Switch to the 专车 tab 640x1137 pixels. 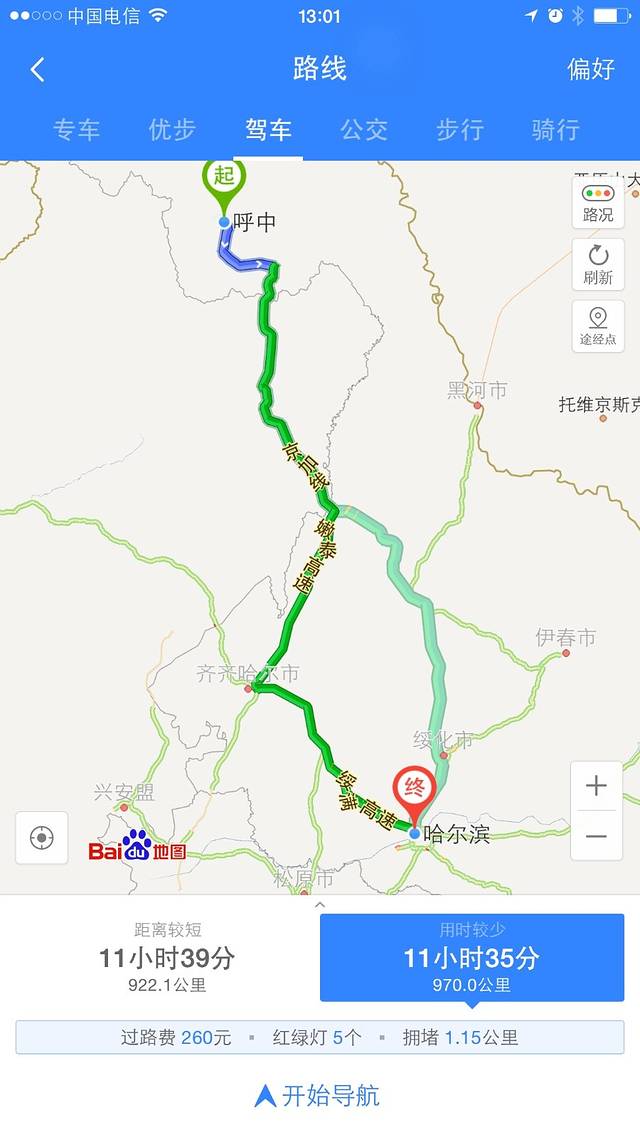(x=76, y=130)
